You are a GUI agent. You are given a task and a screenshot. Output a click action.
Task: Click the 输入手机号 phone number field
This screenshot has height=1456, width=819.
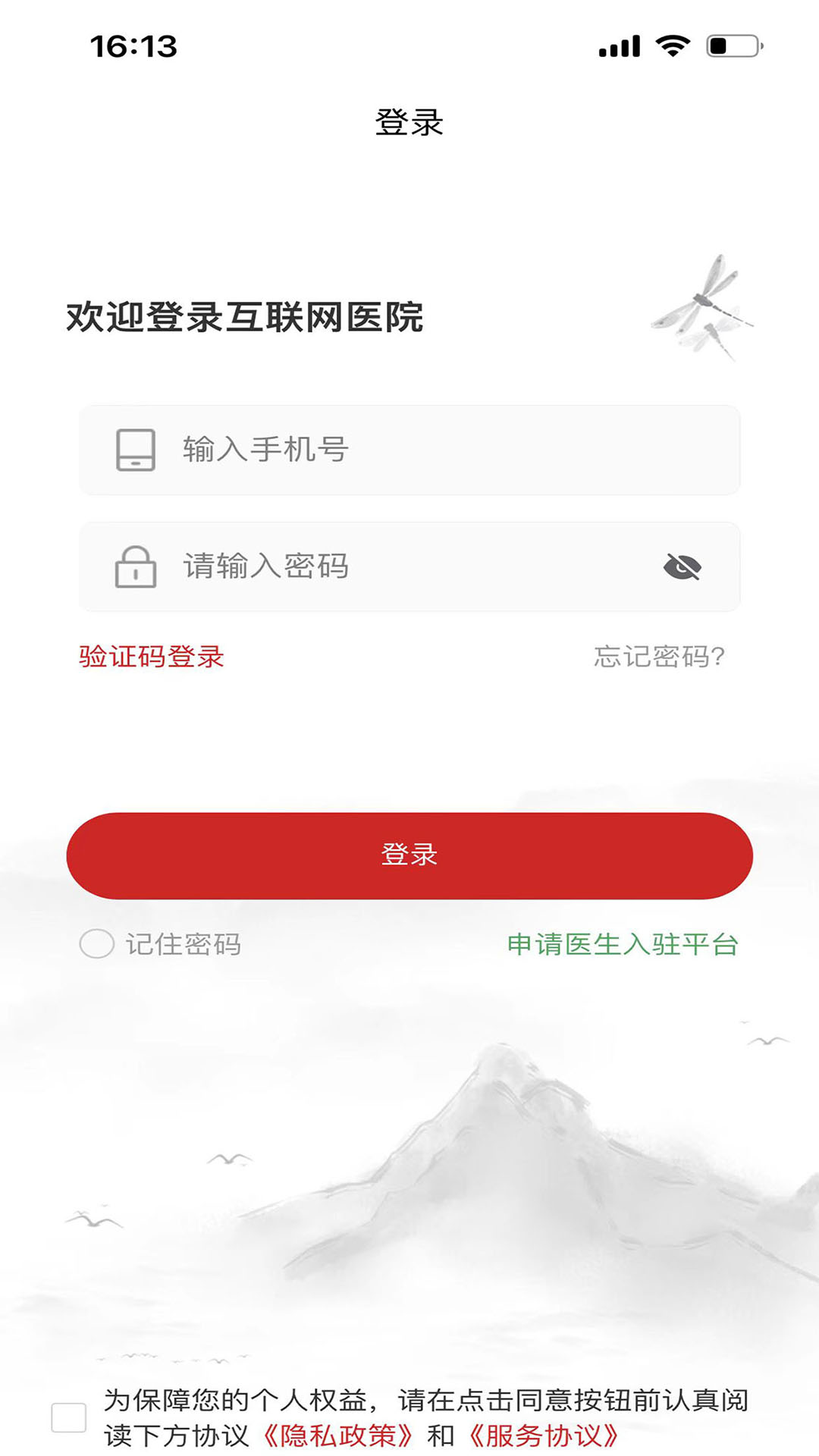[x=409, y=450]
